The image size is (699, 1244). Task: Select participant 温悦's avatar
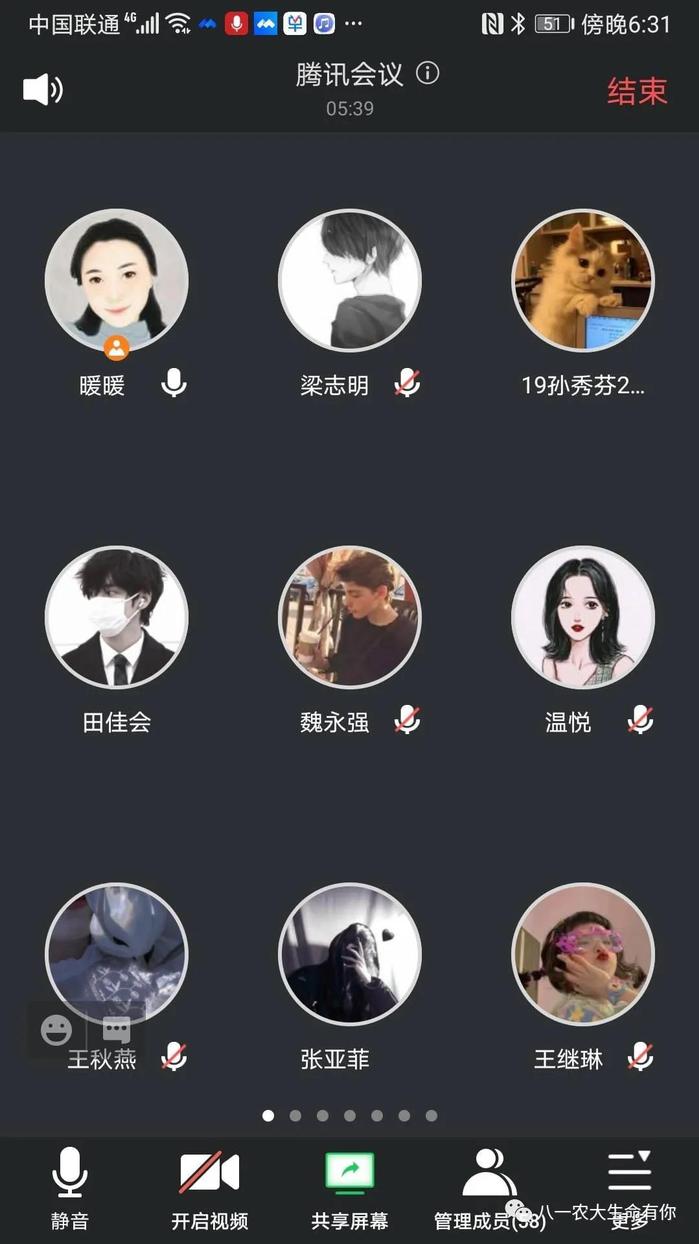(x=583, y=617)
